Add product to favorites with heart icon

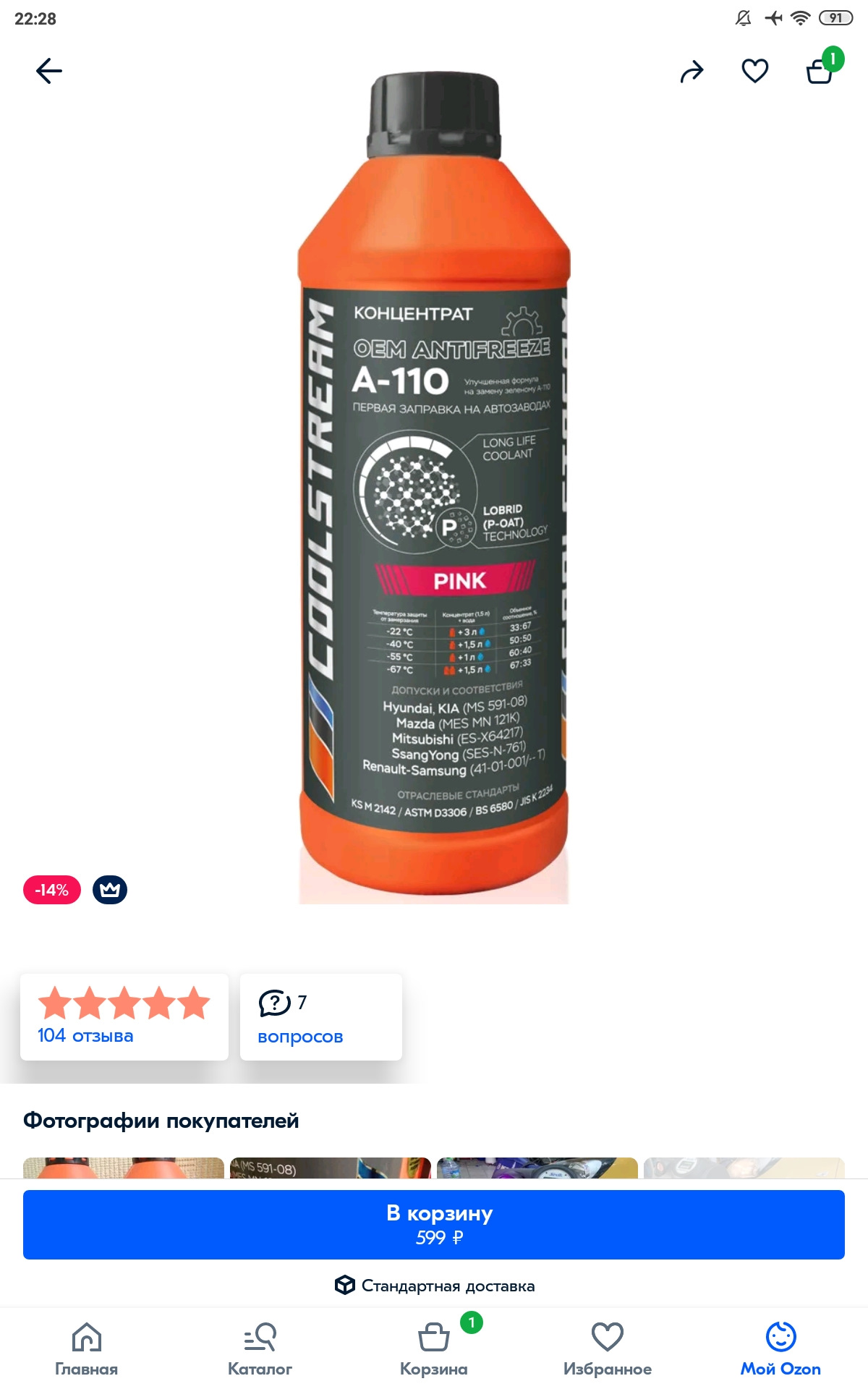tap(754, 71)
